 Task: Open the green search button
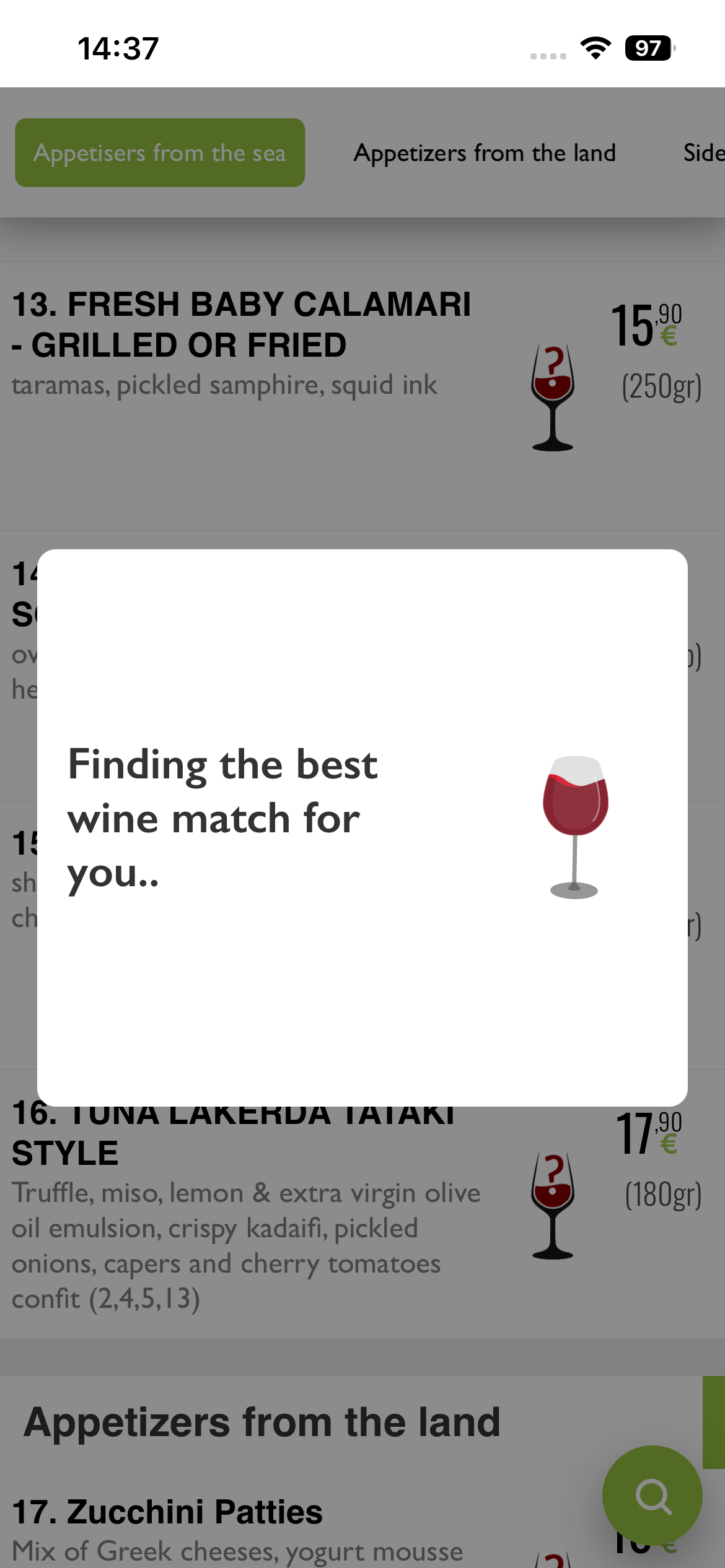tap(652, 1496)
